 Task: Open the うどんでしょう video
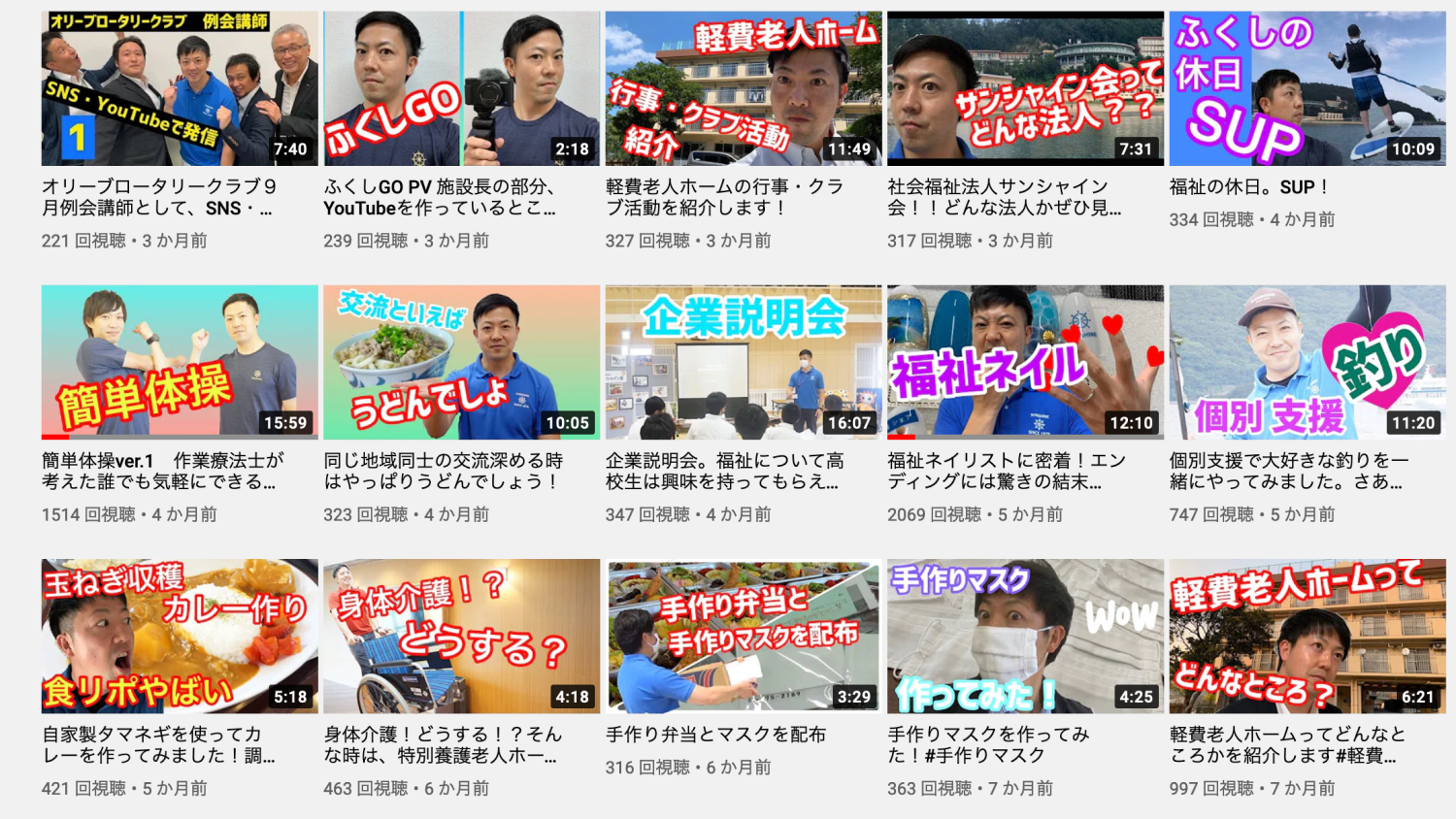click(x=461, y=363)
